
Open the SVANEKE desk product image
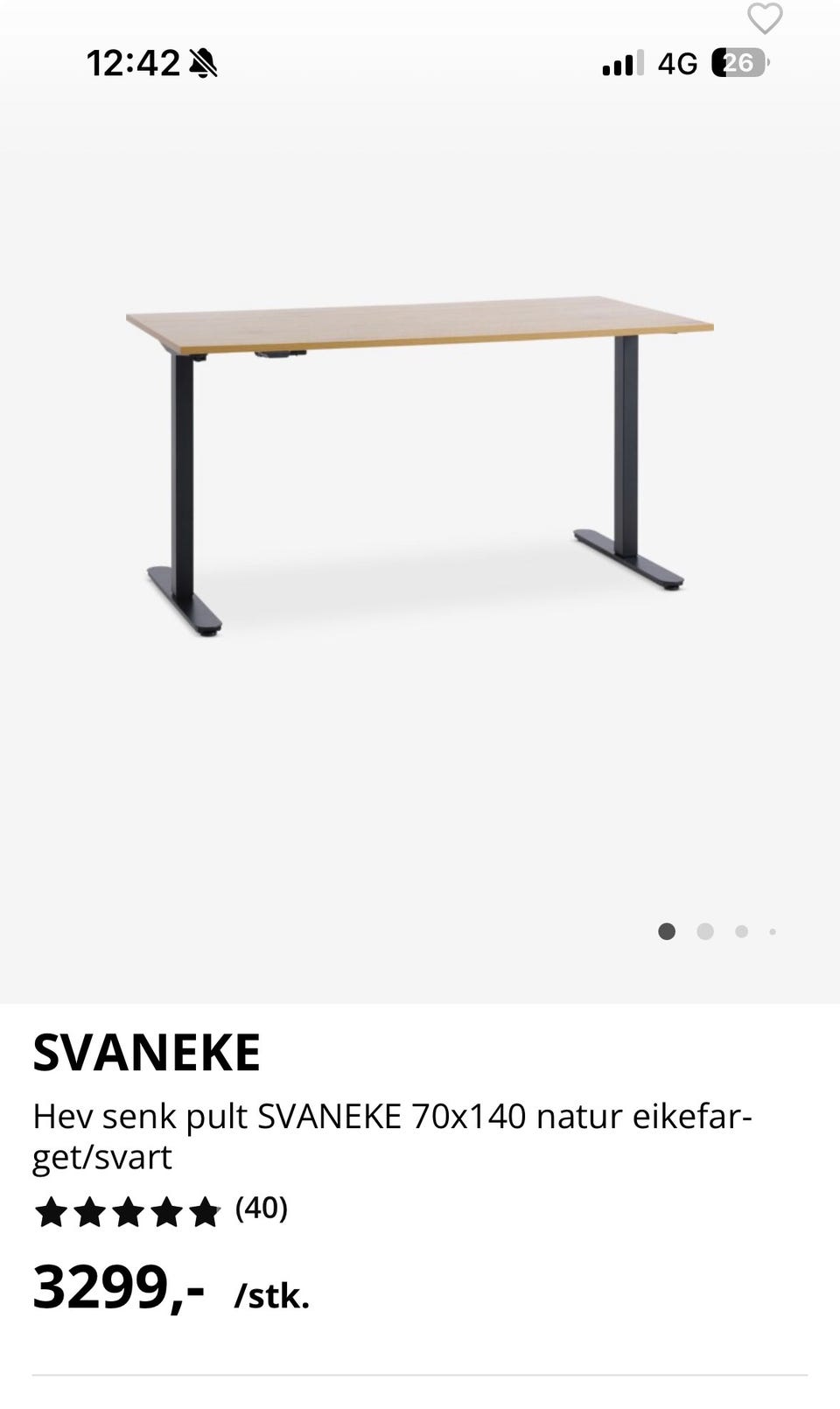420,466
